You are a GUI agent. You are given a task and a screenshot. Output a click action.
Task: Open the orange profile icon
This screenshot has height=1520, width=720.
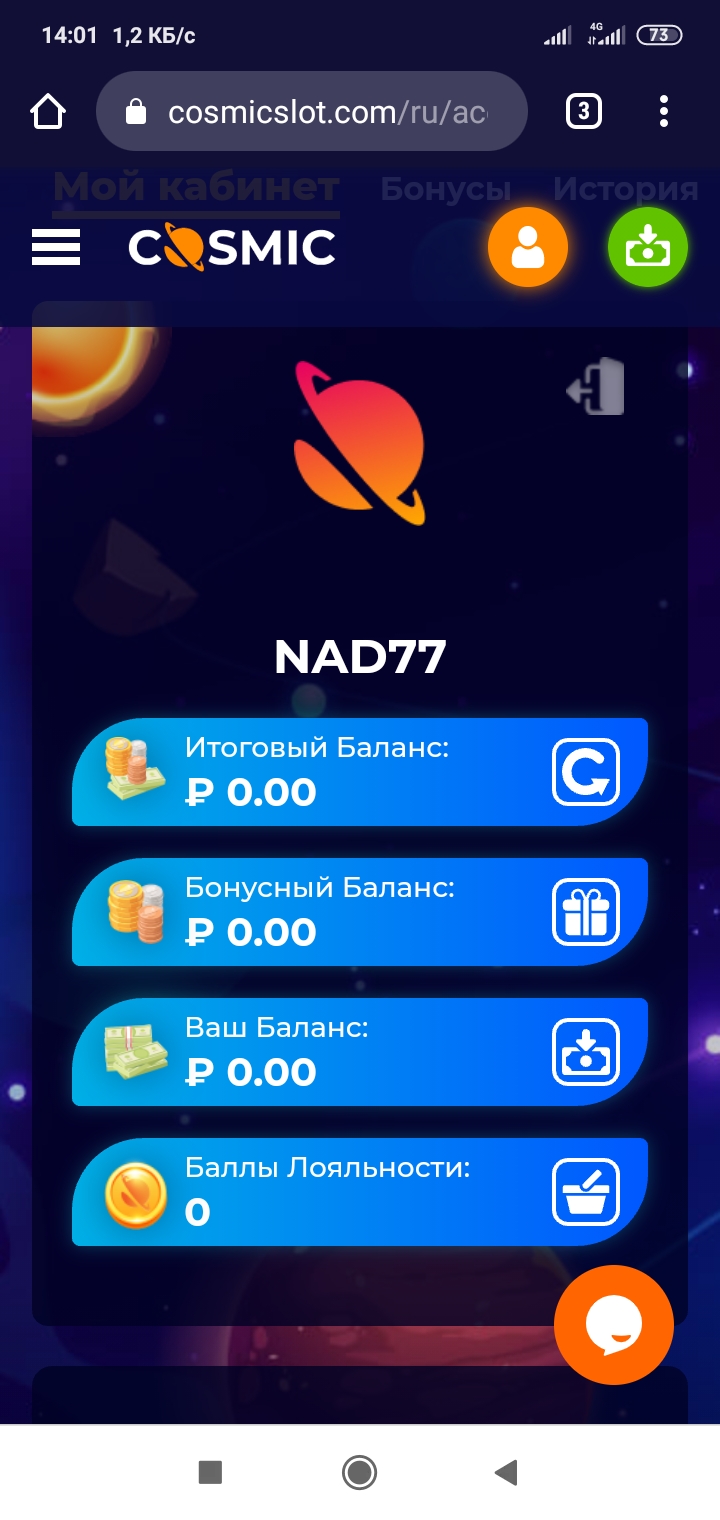528,247
